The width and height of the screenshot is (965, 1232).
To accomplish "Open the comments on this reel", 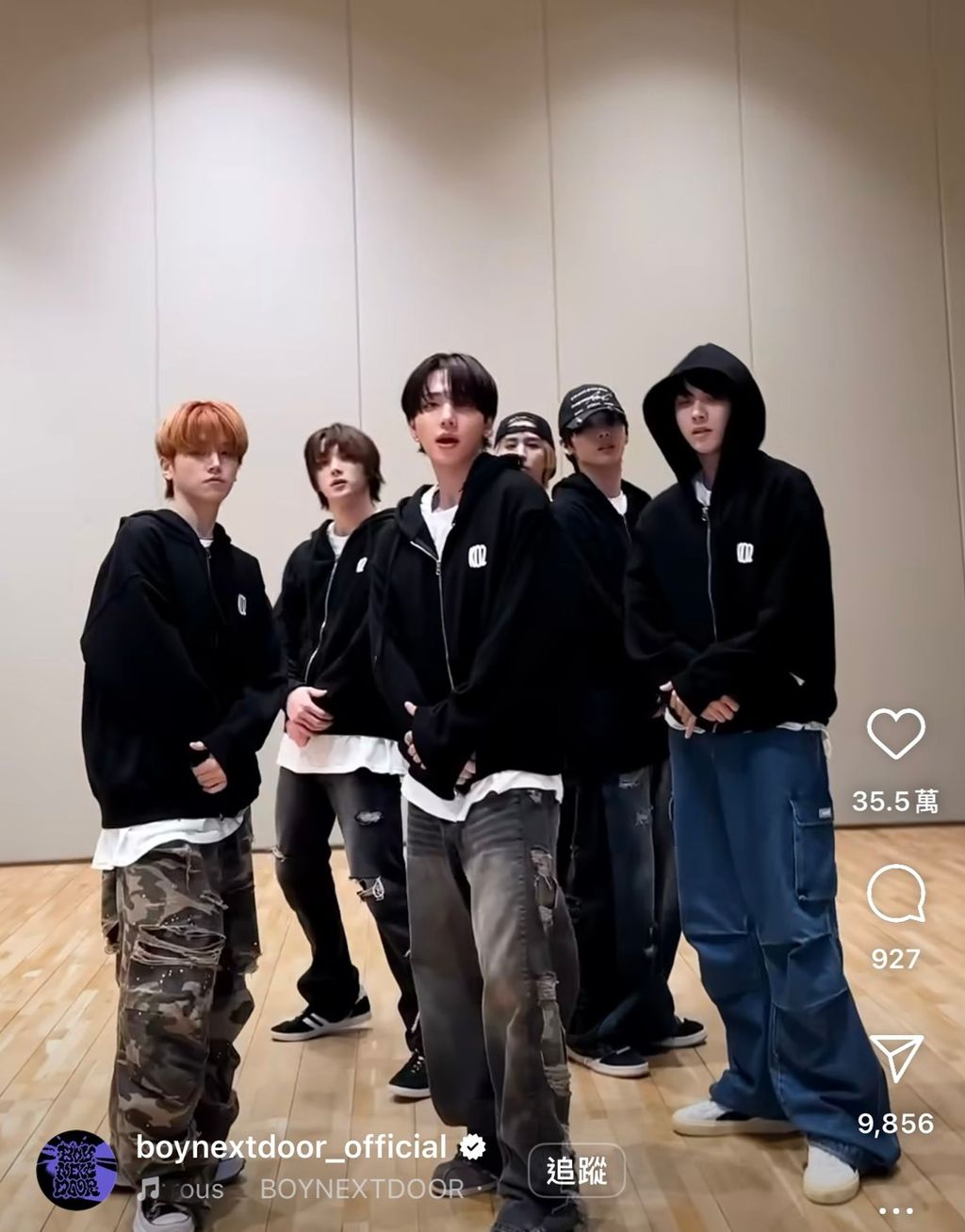I will pyautogui.click(x=894, y=895).
